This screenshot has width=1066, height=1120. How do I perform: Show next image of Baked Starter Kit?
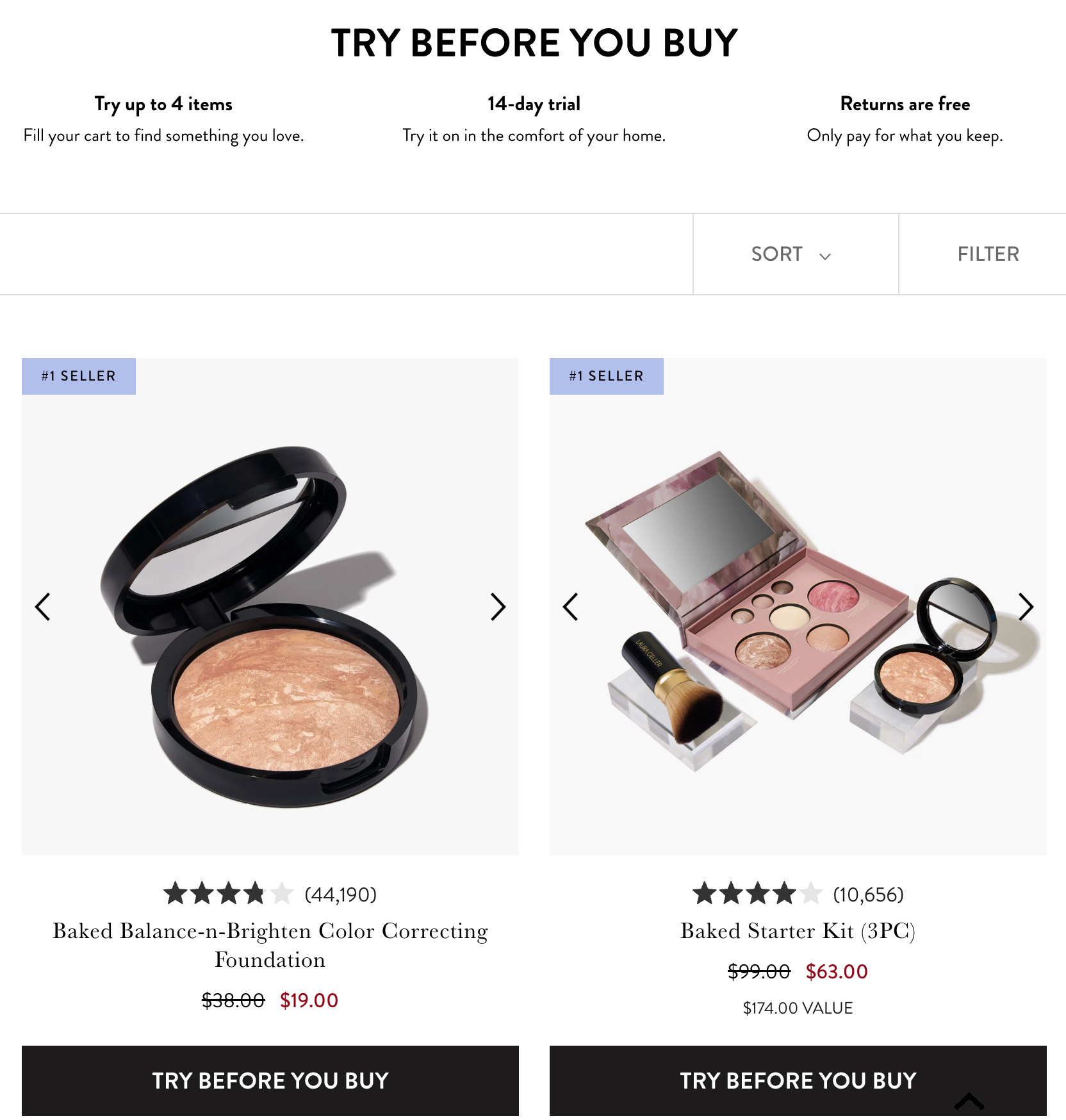pyautogui.click(x=1026, y=607)
